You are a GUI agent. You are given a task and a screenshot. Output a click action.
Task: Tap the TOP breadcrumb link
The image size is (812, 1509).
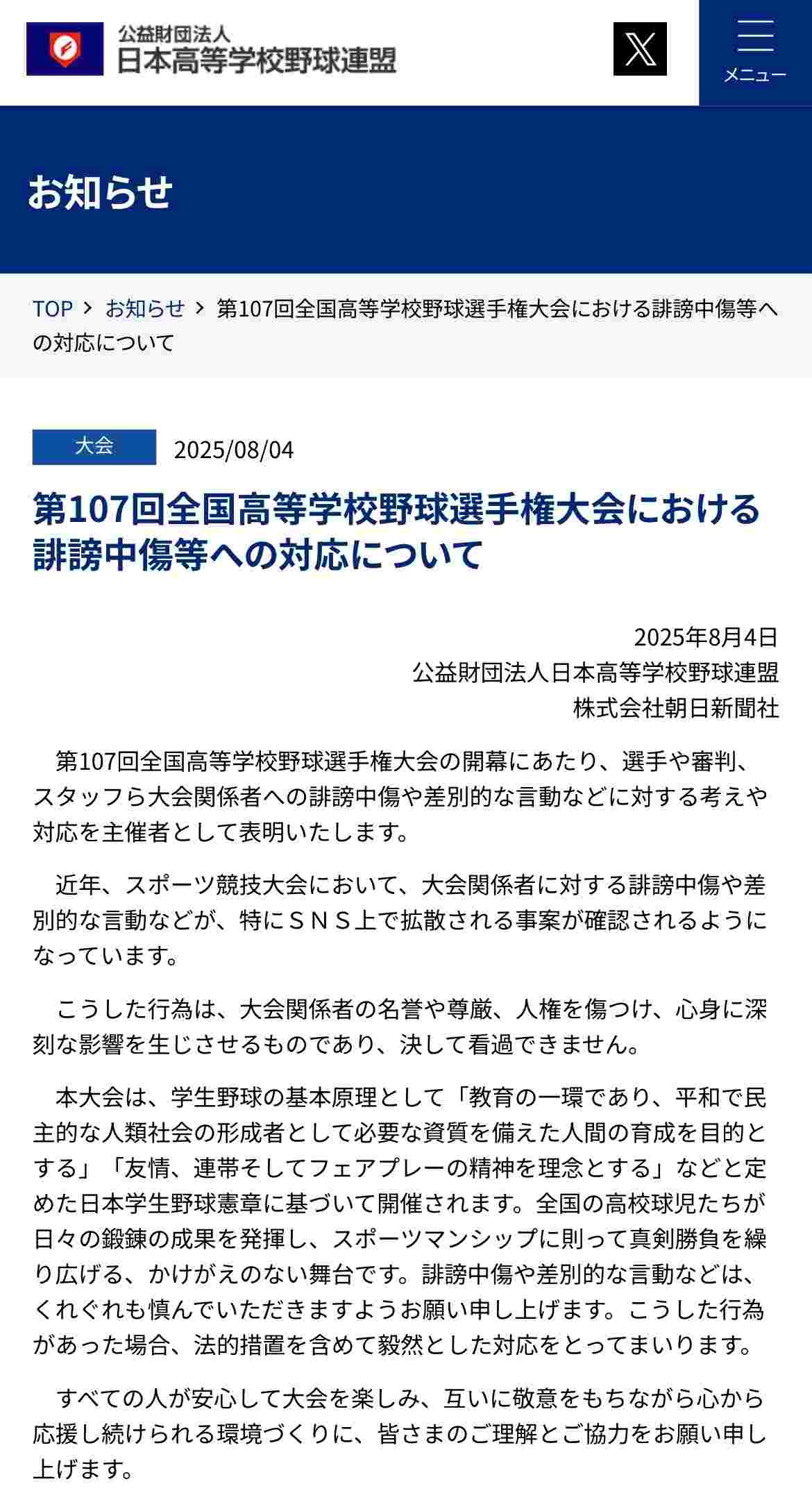[52, 308]
